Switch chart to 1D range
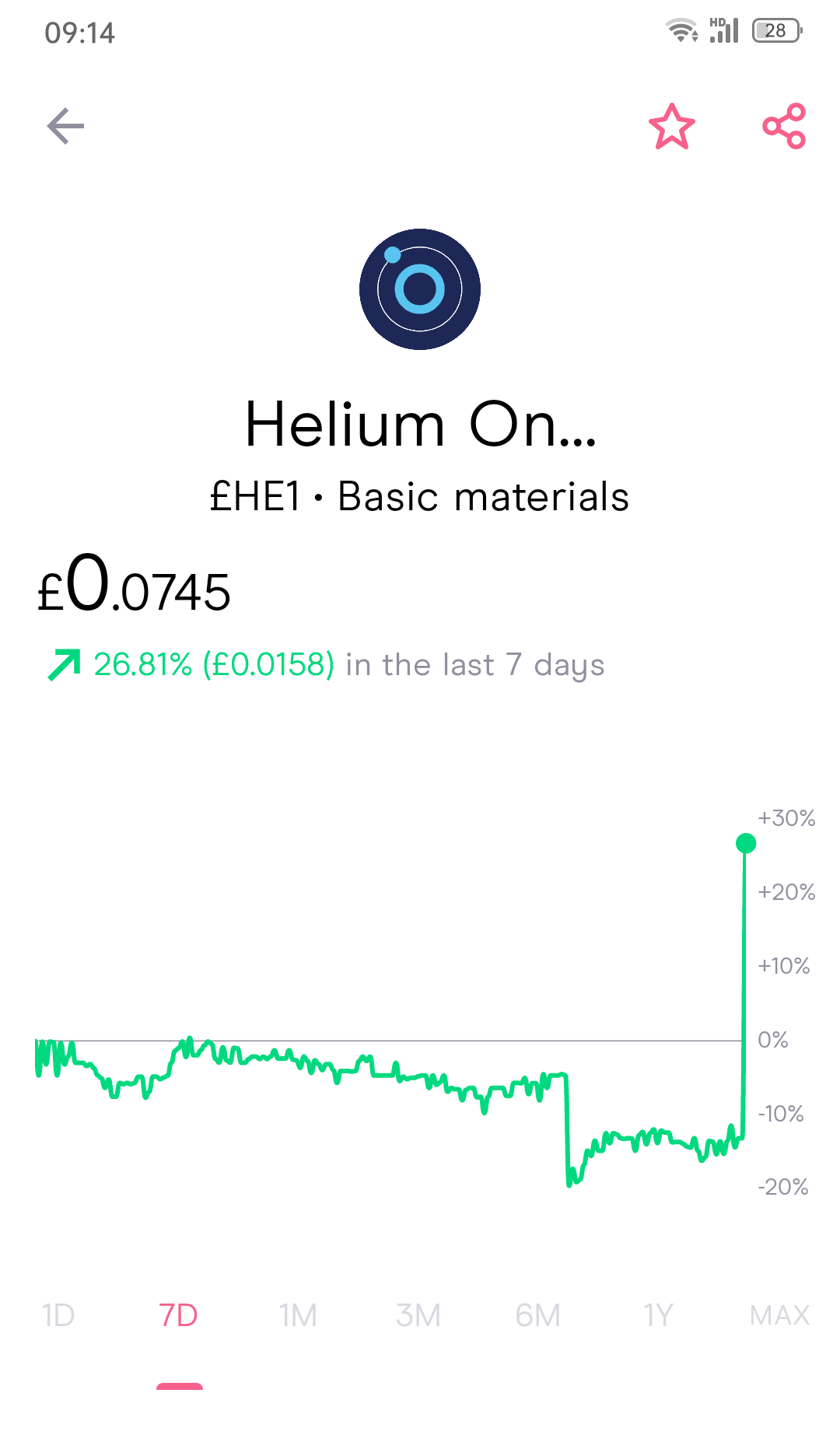 58,1315
